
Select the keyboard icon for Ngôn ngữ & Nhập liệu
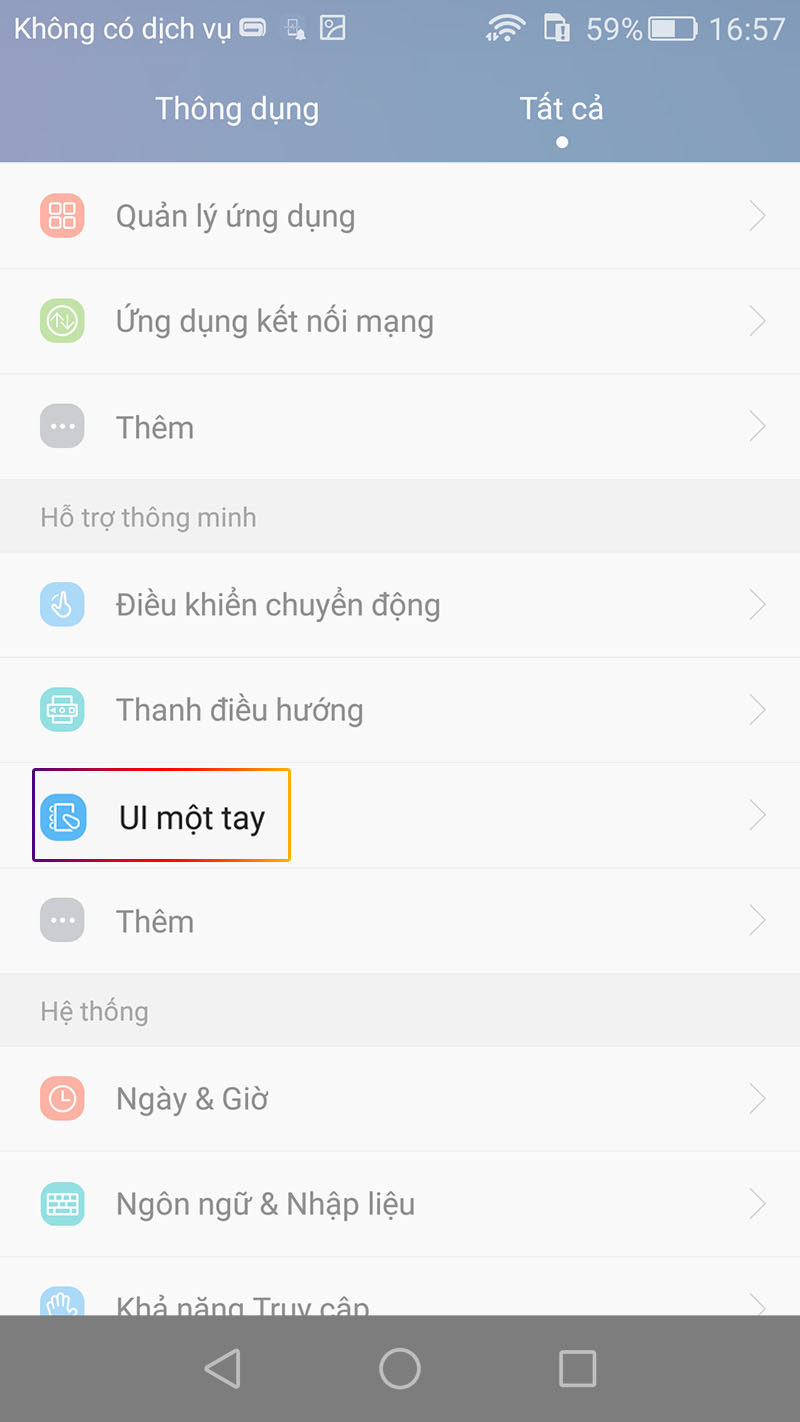coord(62,1203)
